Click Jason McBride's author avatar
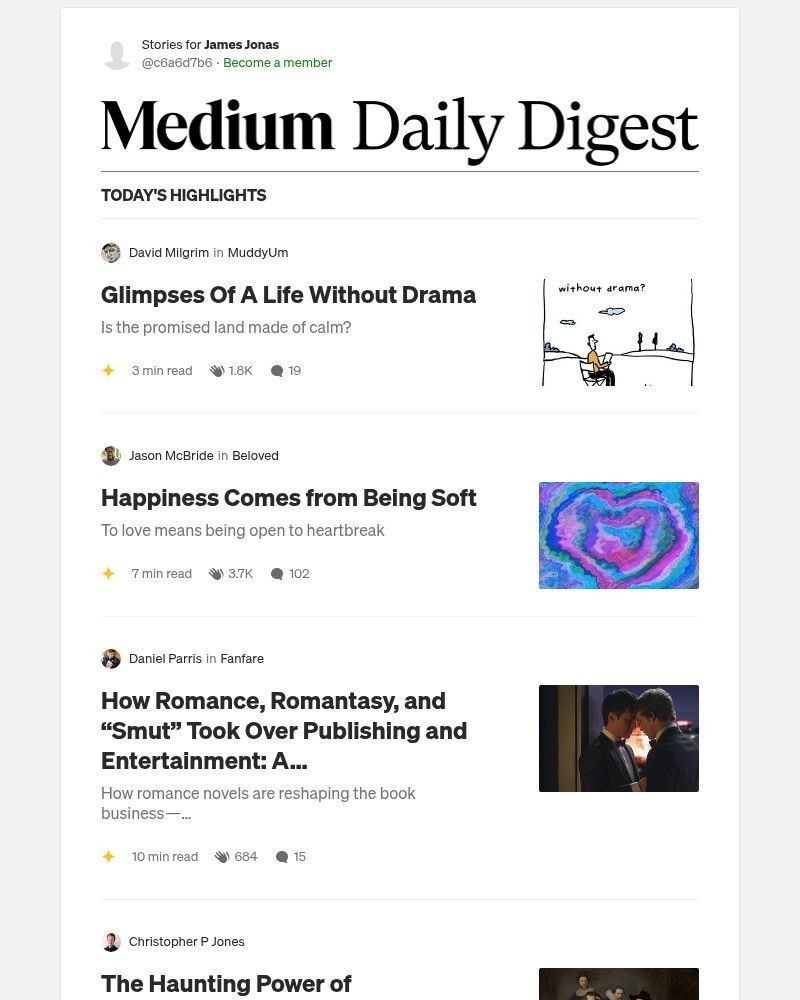This screenshot has width=800, height=1000. (x=111, y=455)
